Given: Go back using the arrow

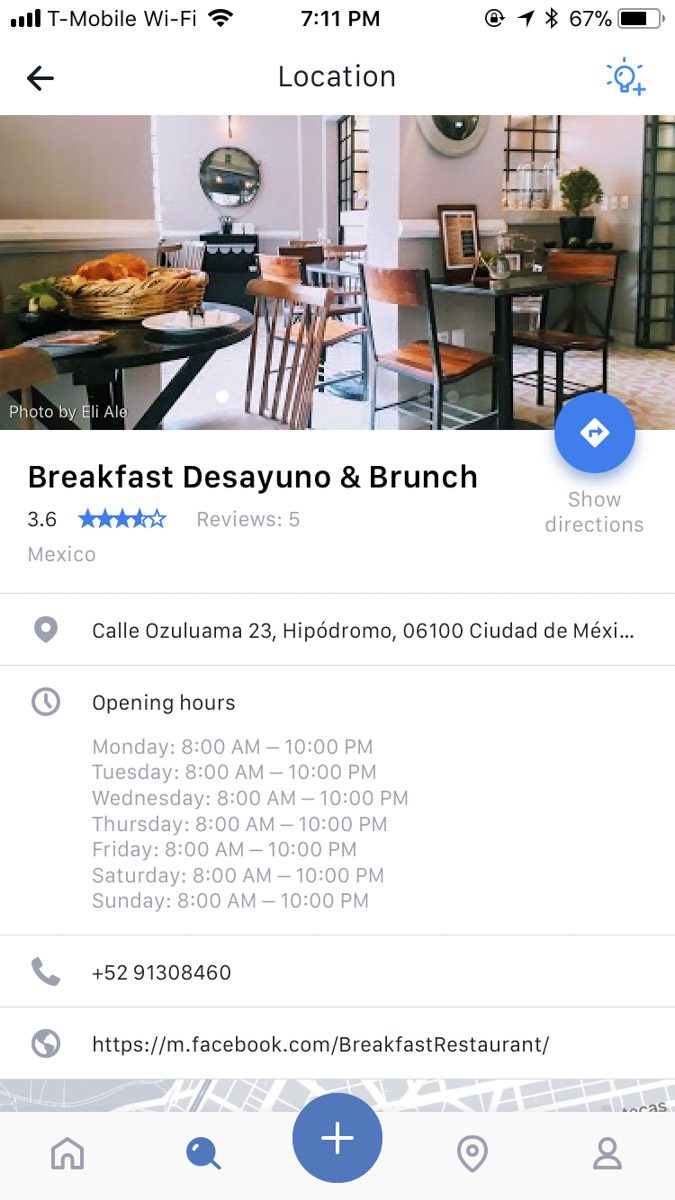Looking at the screenshot, I should [x=40, y=77].
